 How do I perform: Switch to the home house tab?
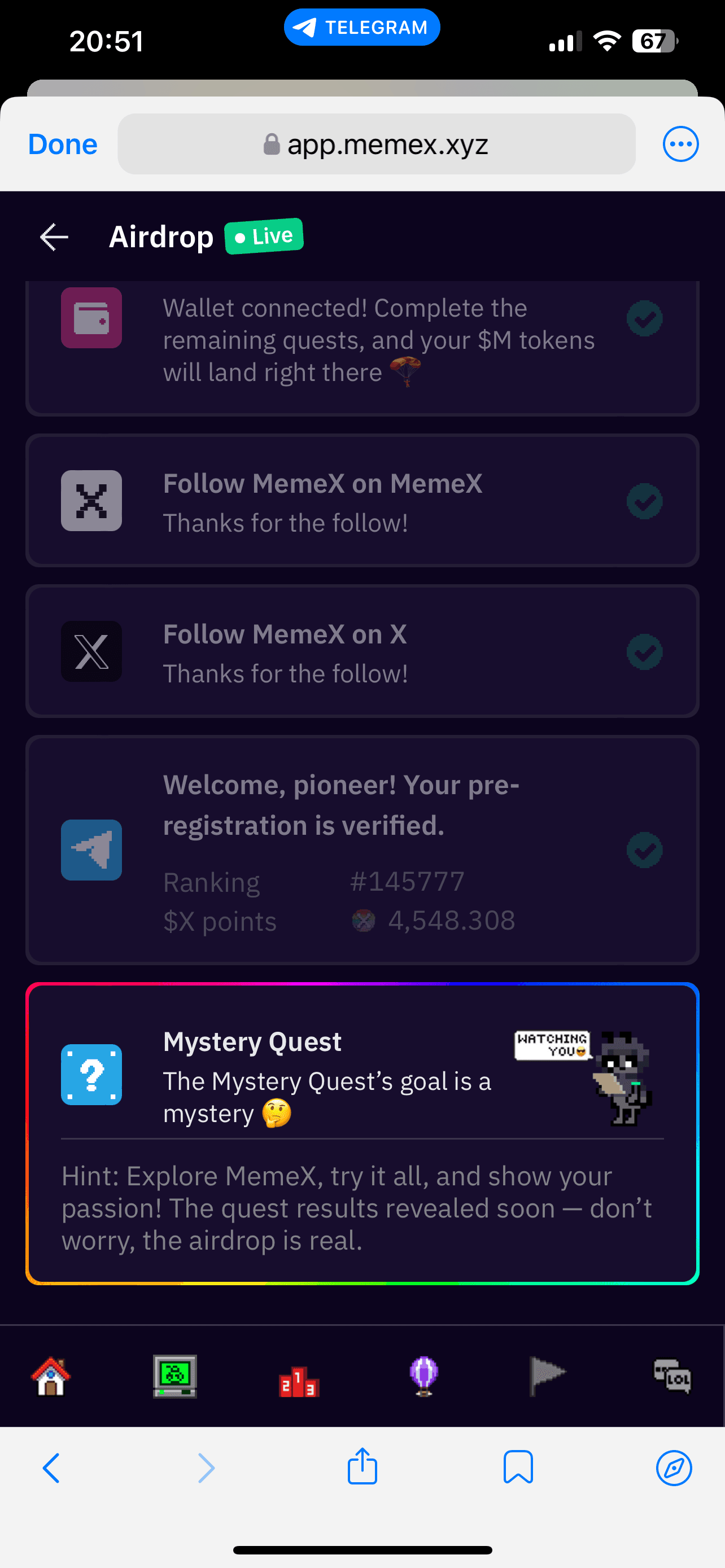[51, 1377]
